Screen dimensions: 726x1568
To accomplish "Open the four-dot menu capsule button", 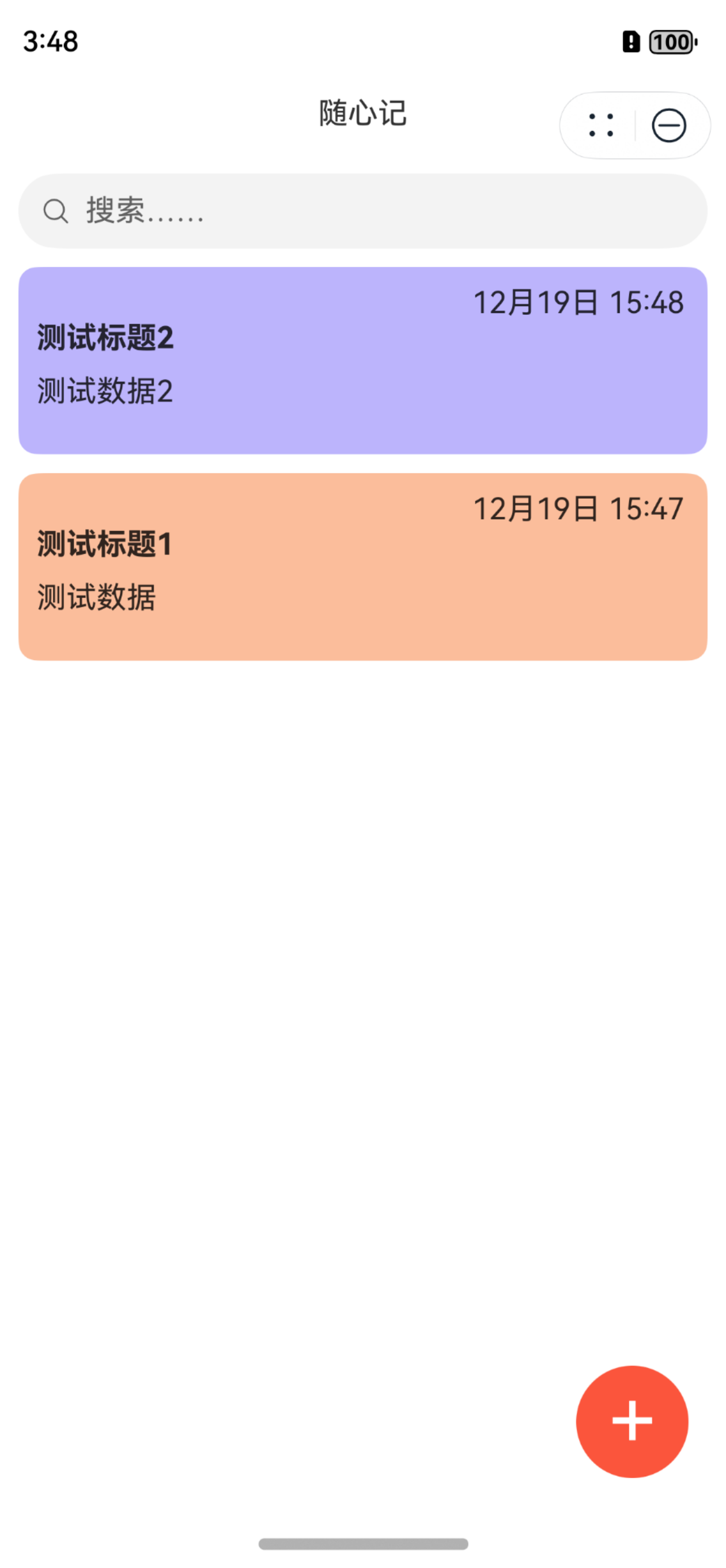I will (600, 126).
